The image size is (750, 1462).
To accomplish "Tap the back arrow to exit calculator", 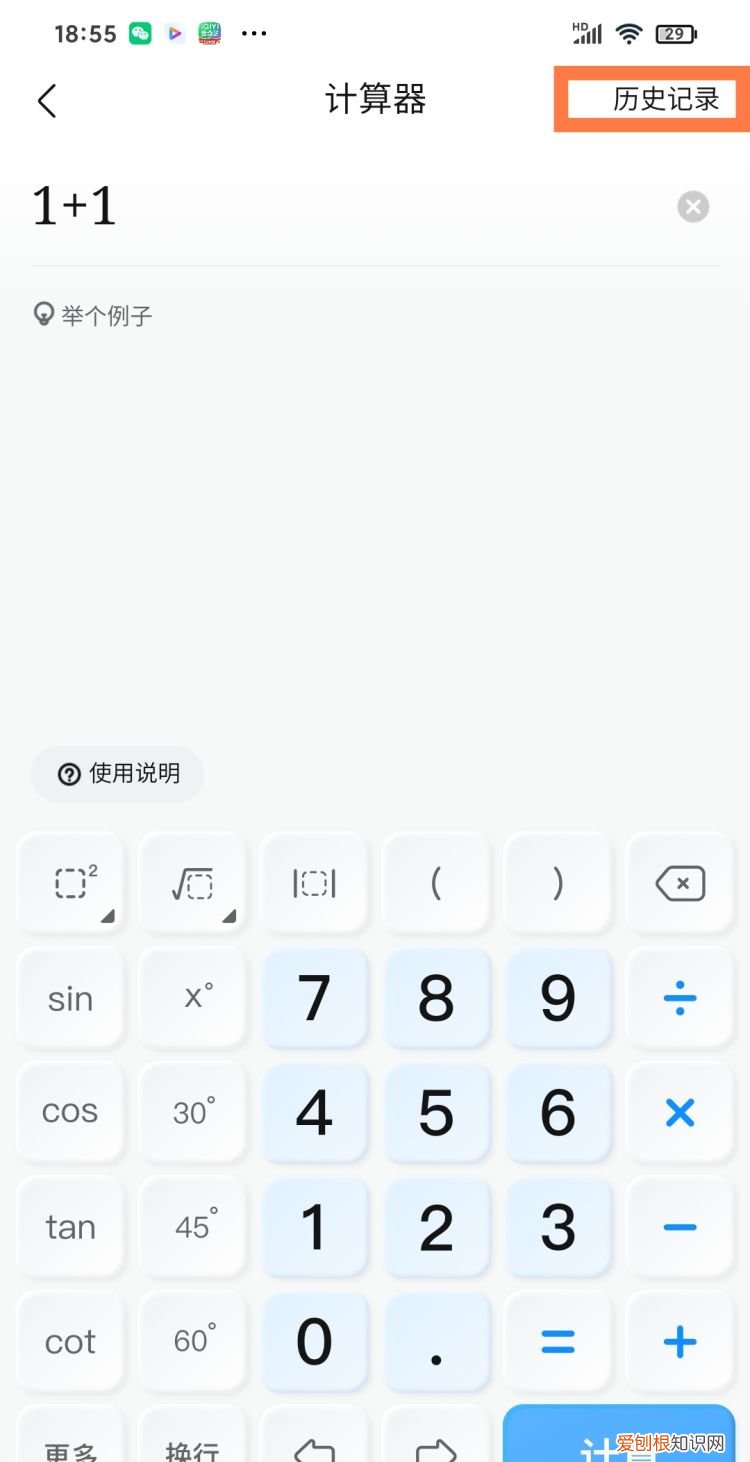I will (46, 100).
